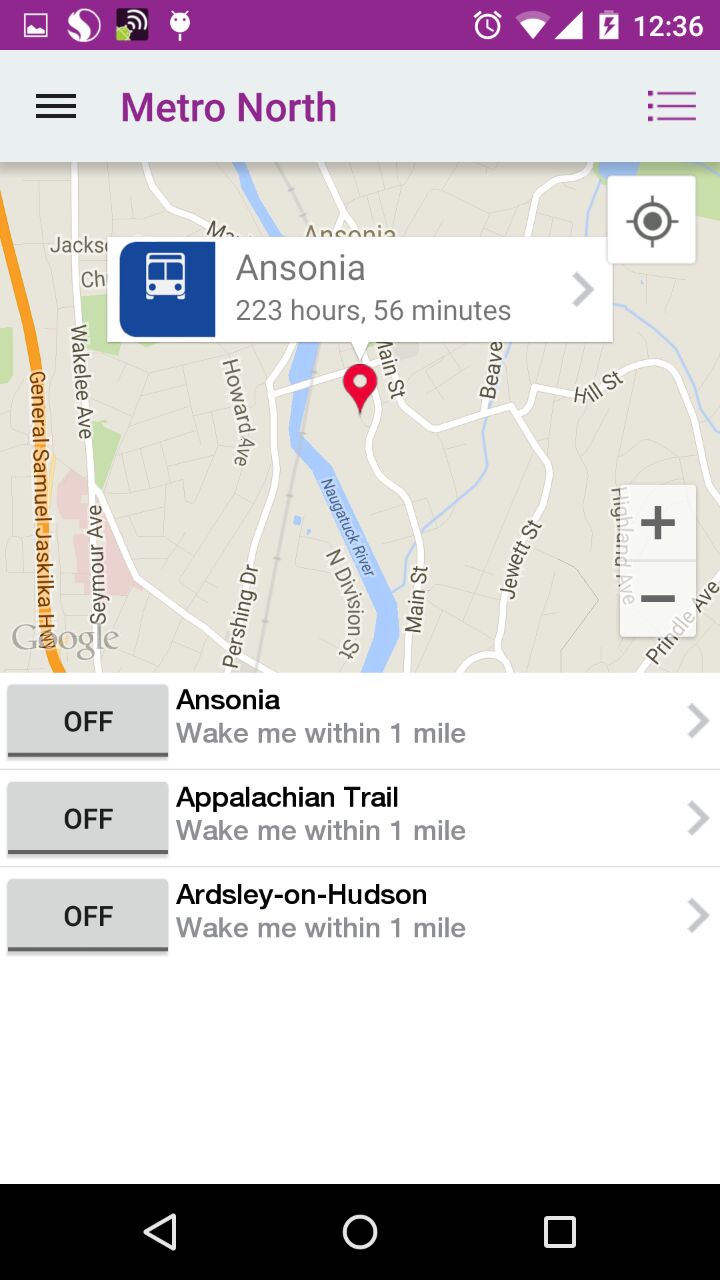Go back with the system back button
The width and height of the screenshot is (720, 1280).
[x=160, y=1232]
